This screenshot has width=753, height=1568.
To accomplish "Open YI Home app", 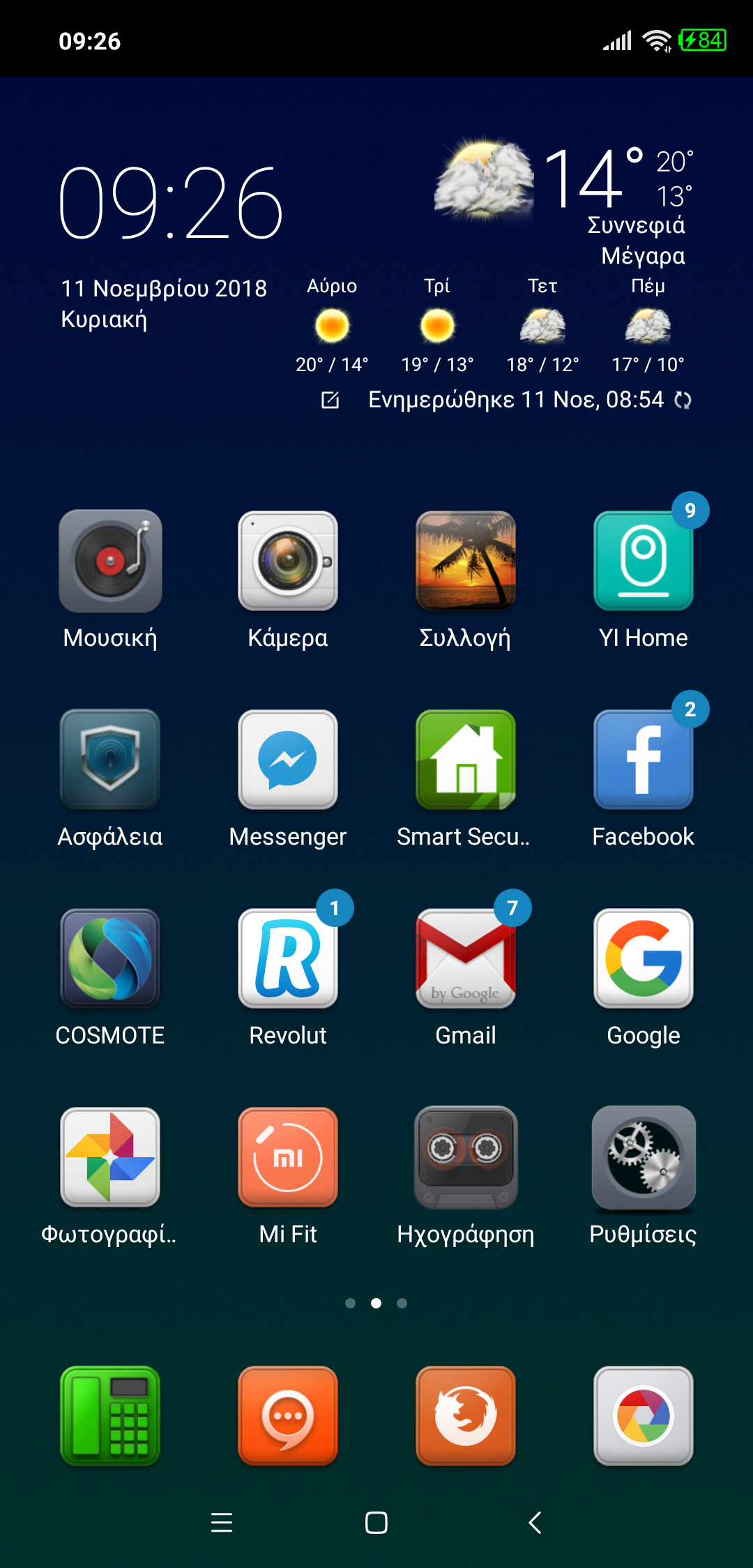I will coord(643,561).
